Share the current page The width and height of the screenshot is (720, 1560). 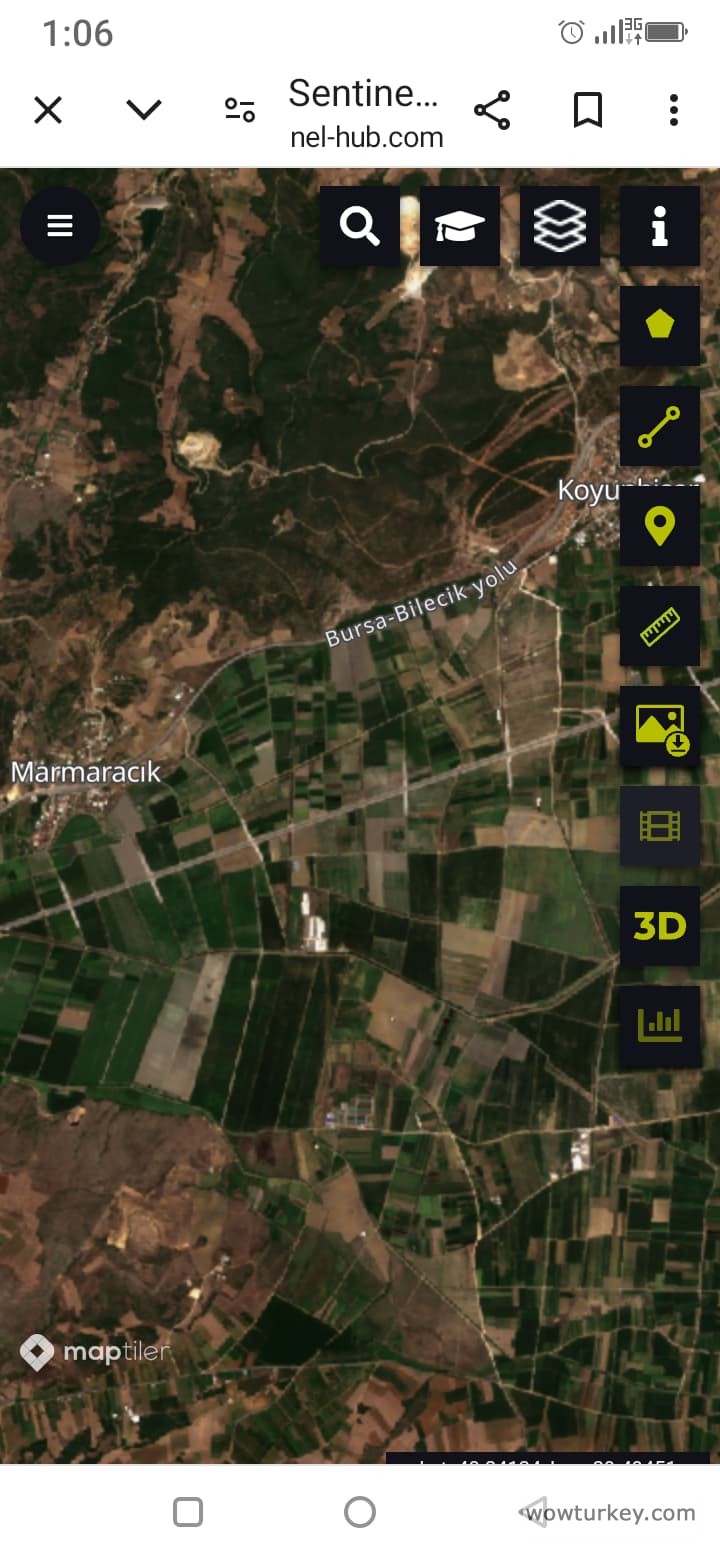tap(492, 110)
